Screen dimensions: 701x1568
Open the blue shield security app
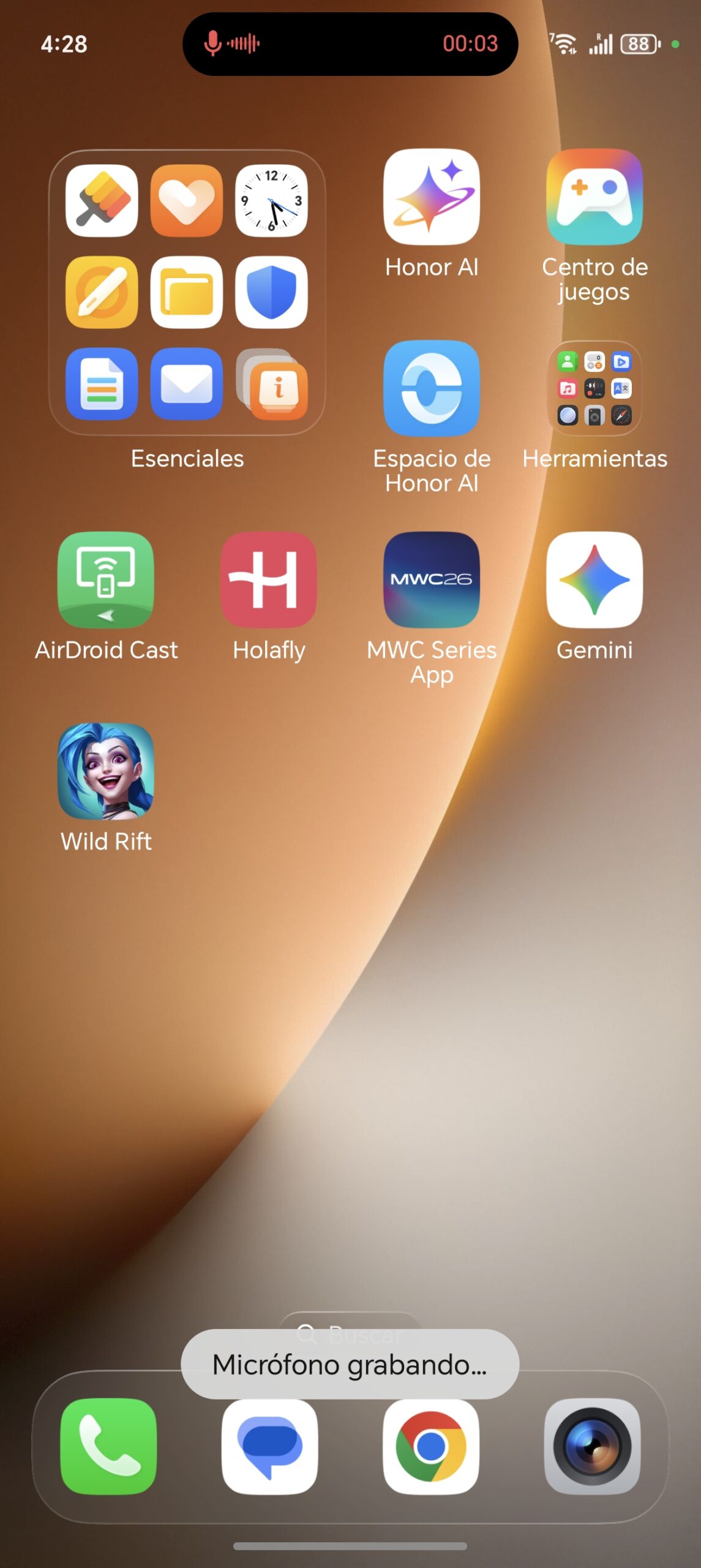[271, 292]
